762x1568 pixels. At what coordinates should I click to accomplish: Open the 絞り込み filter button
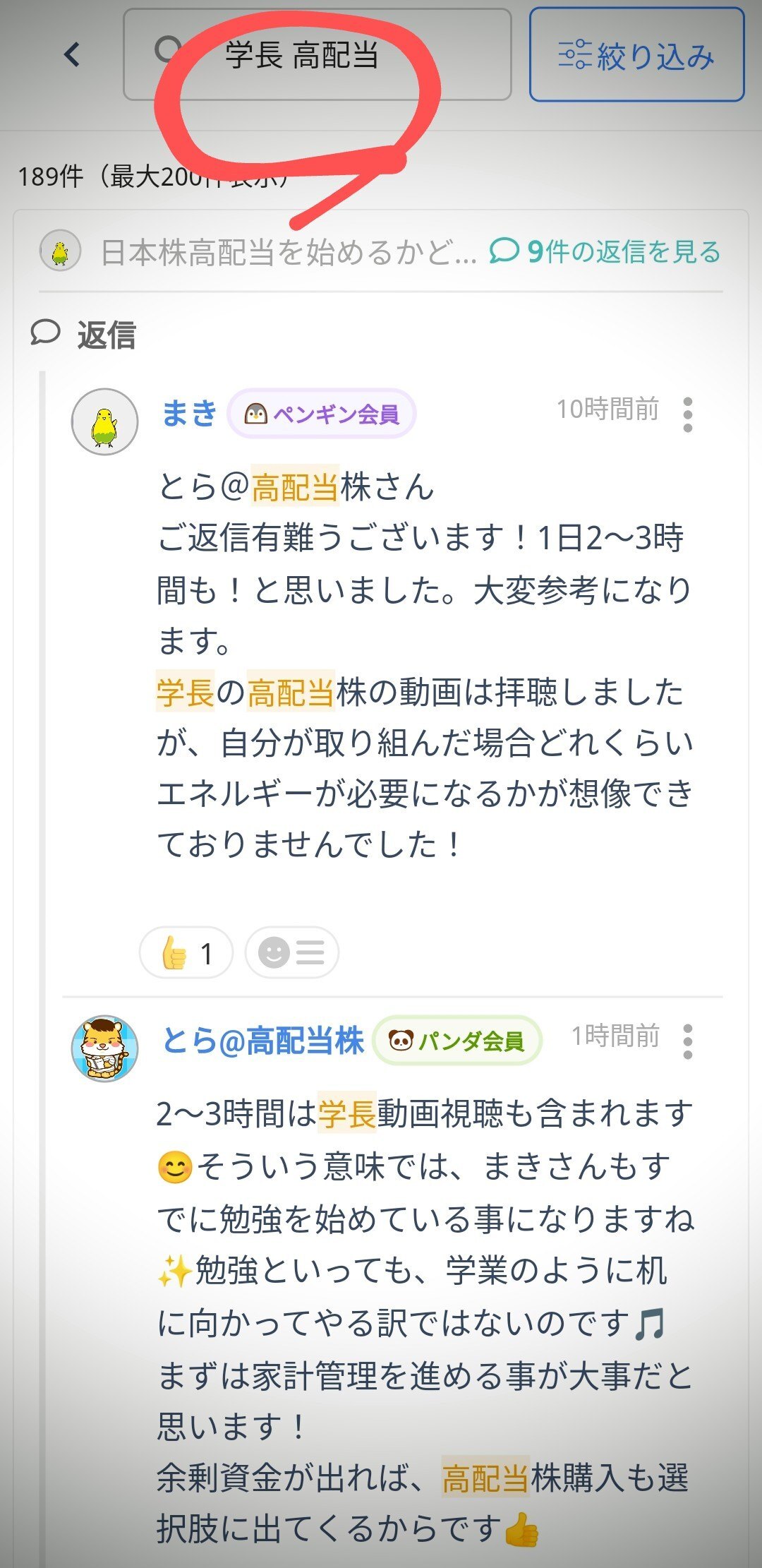636,55
